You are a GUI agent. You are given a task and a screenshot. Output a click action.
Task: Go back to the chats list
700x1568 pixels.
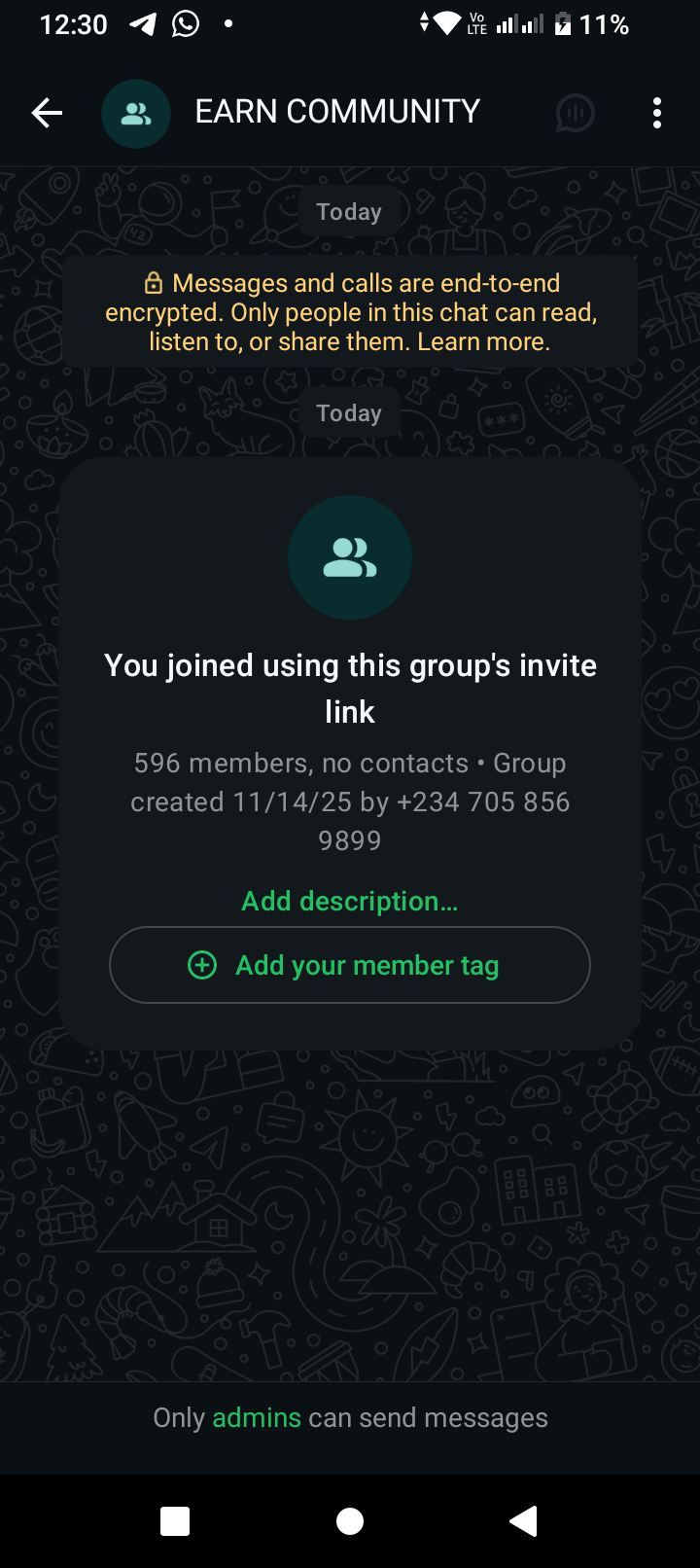[47, 113]
